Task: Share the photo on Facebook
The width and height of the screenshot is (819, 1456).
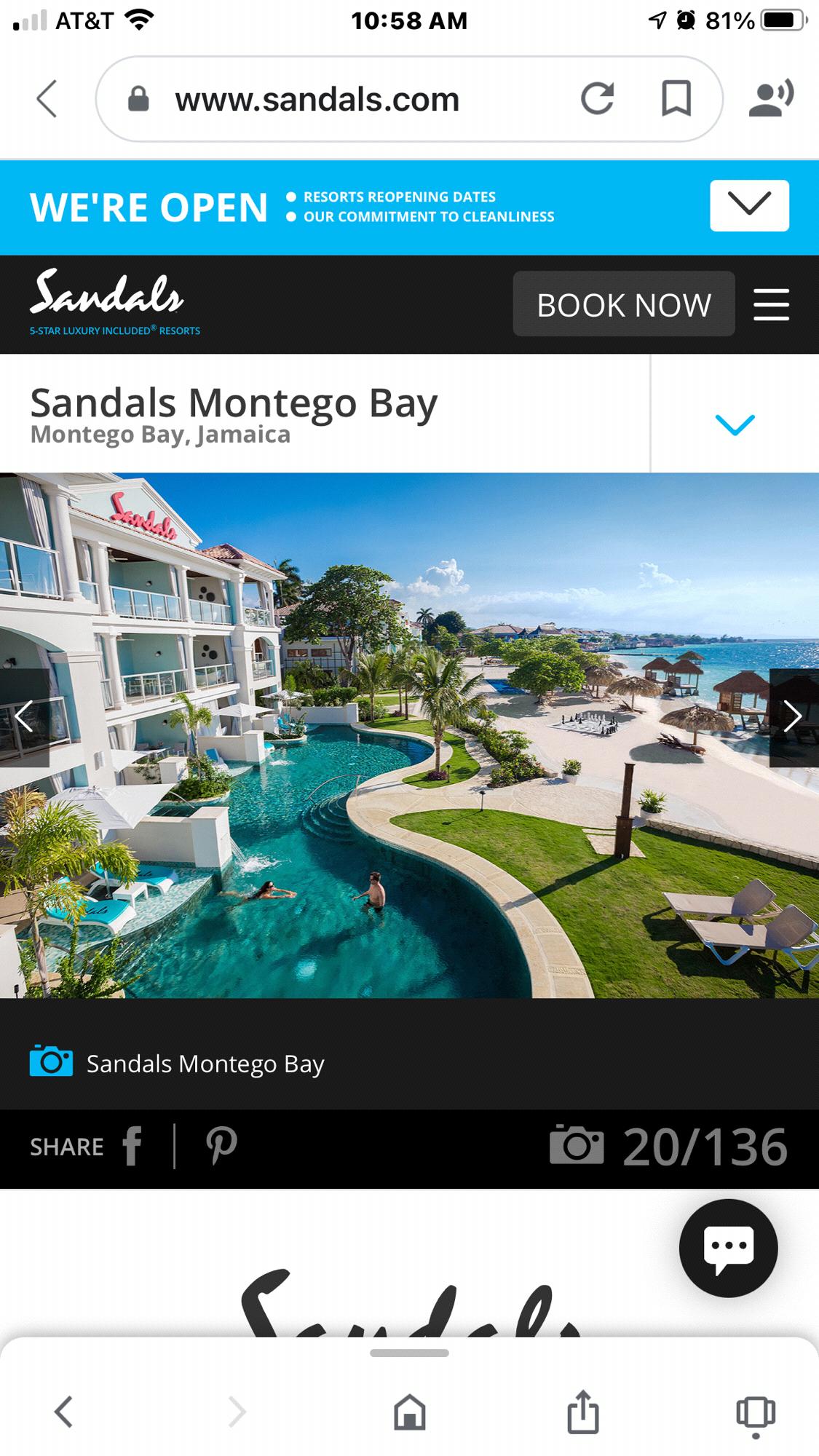Action: (132, 1147)
